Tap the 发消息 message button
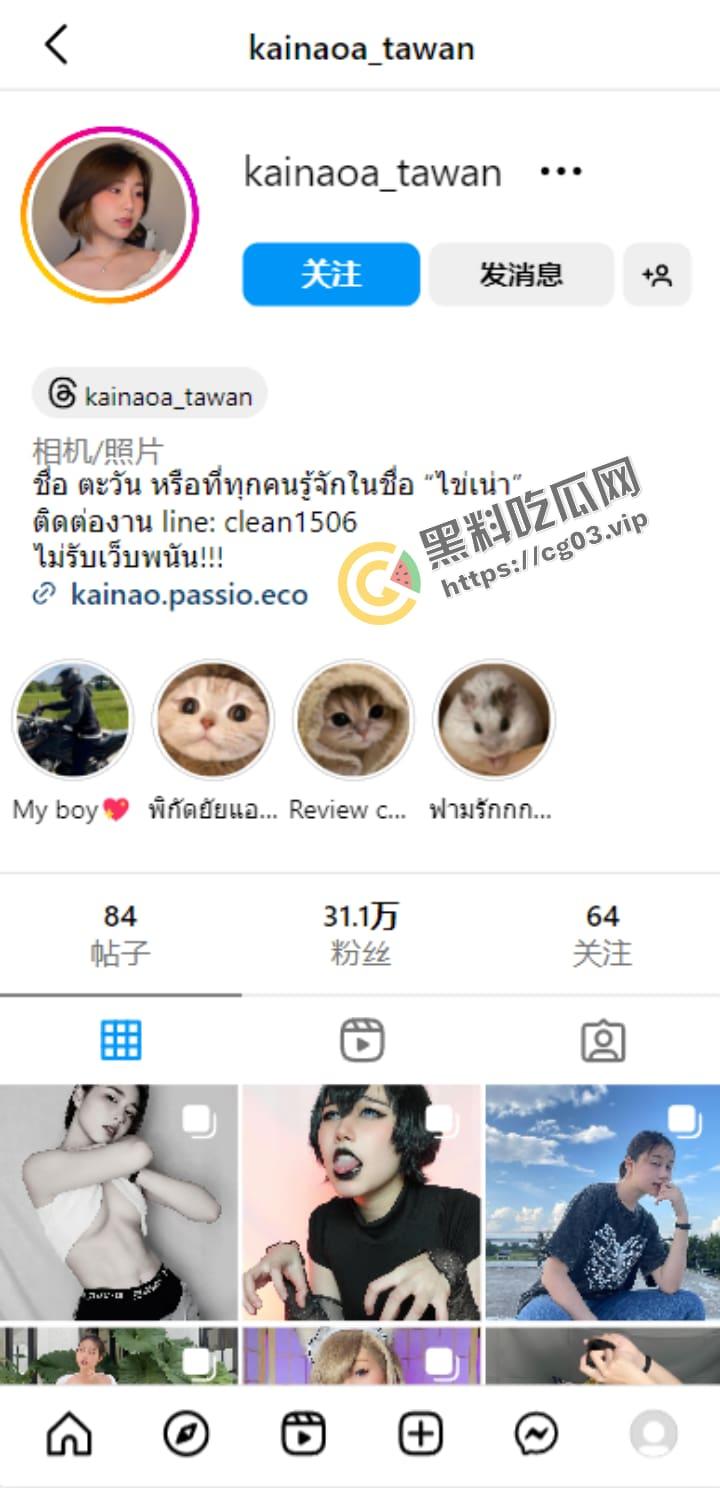 521,274
